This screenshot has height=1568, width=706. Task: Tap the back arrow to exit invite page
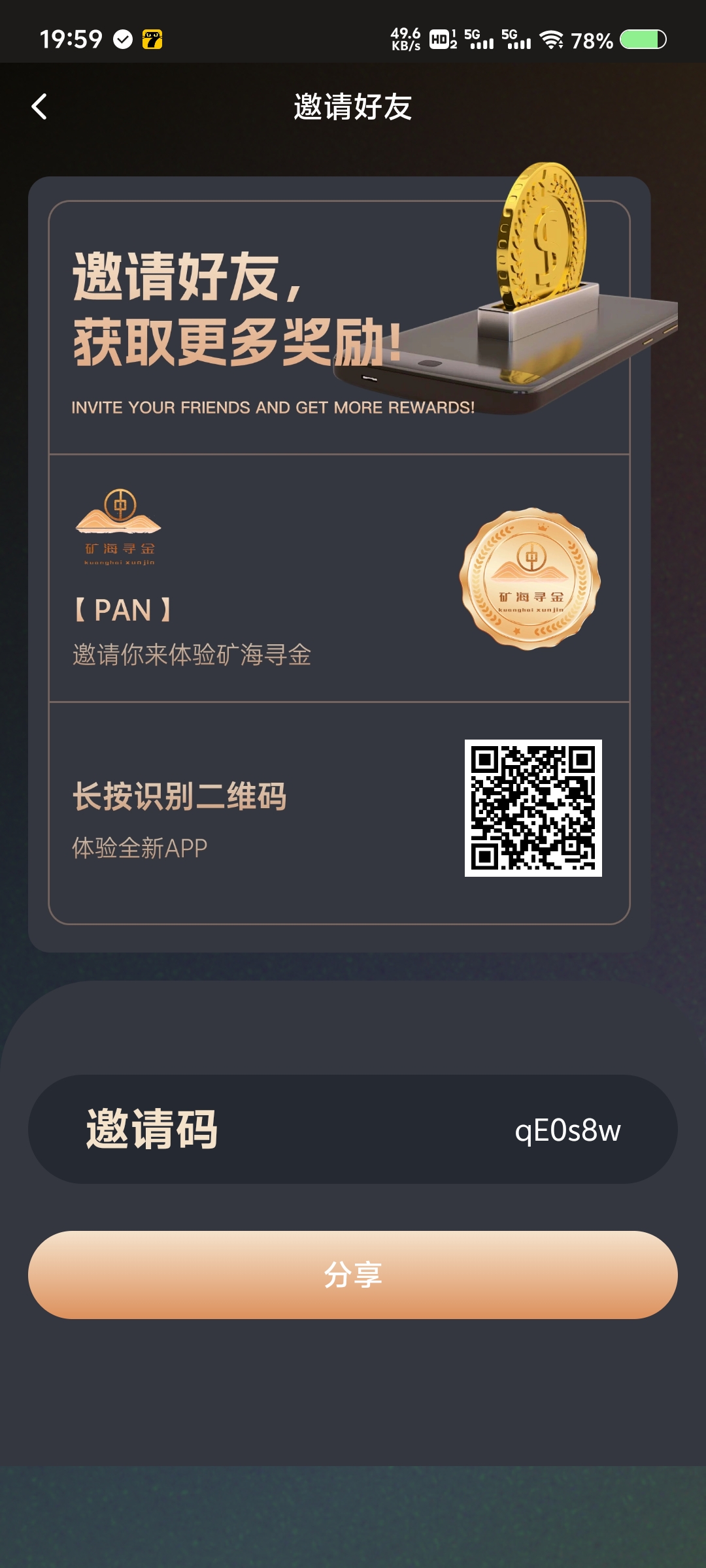[41, 106]
